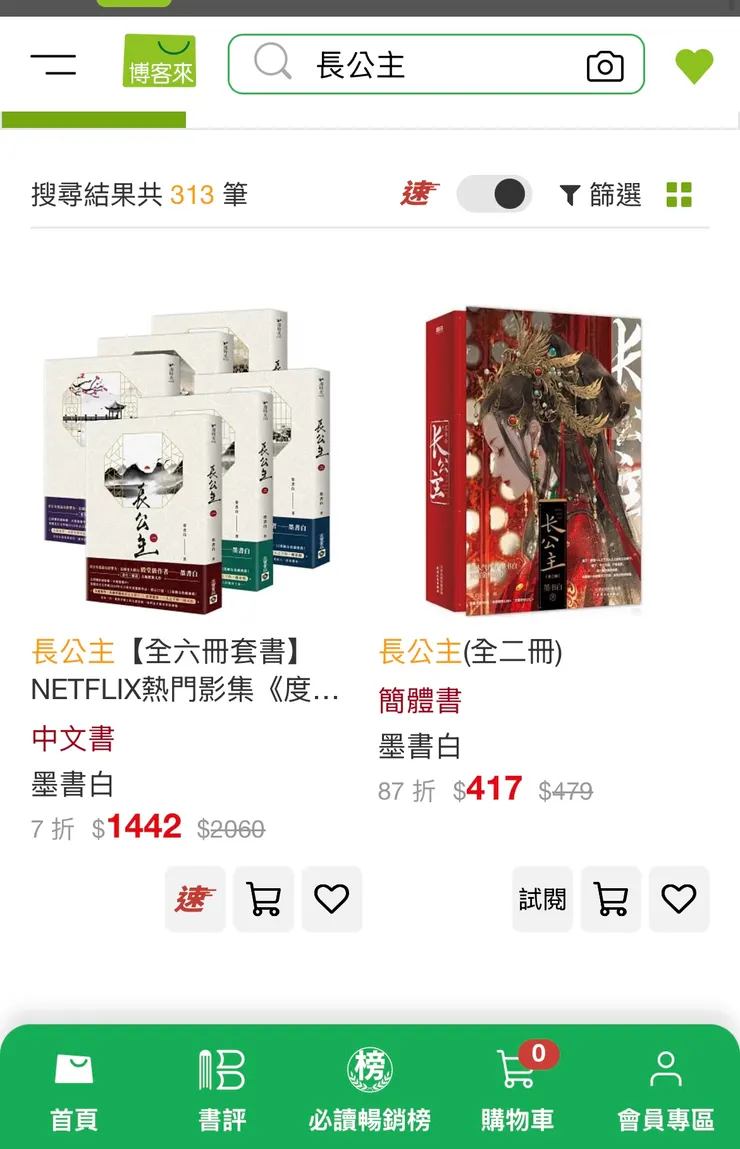Switch the results grid view layout

click(x=679, y=195)
